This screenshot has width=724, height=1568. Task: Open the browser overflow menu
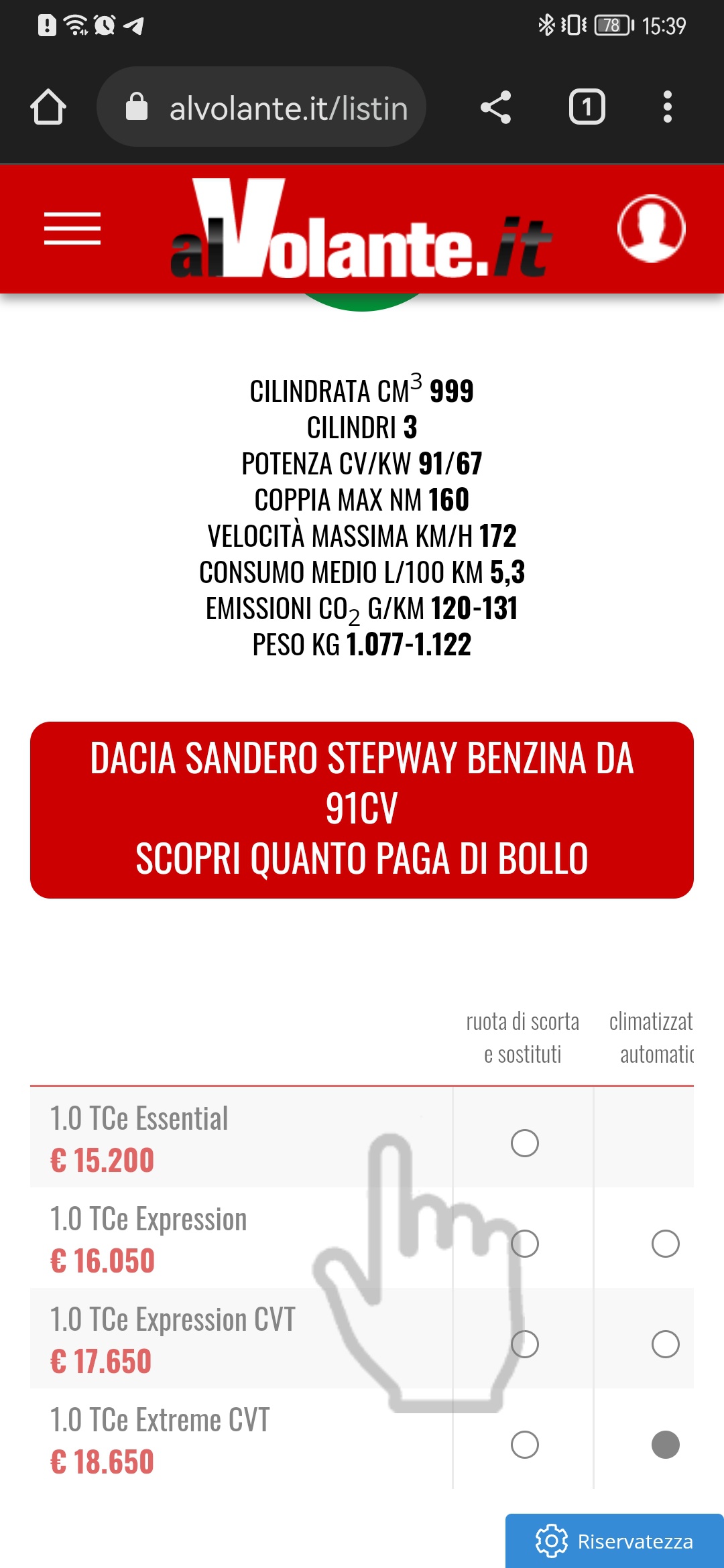click(x=667, y=107)
